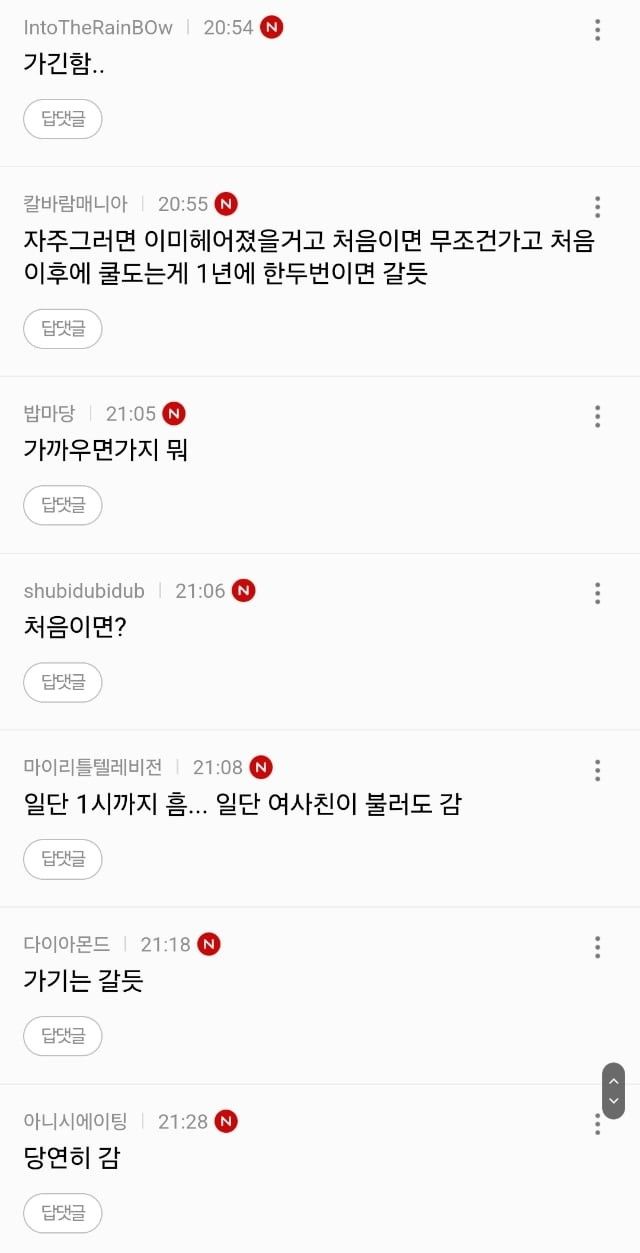
Task: Open IntoTheRainBOw's profile from the nickname
Action: (98, 28)
